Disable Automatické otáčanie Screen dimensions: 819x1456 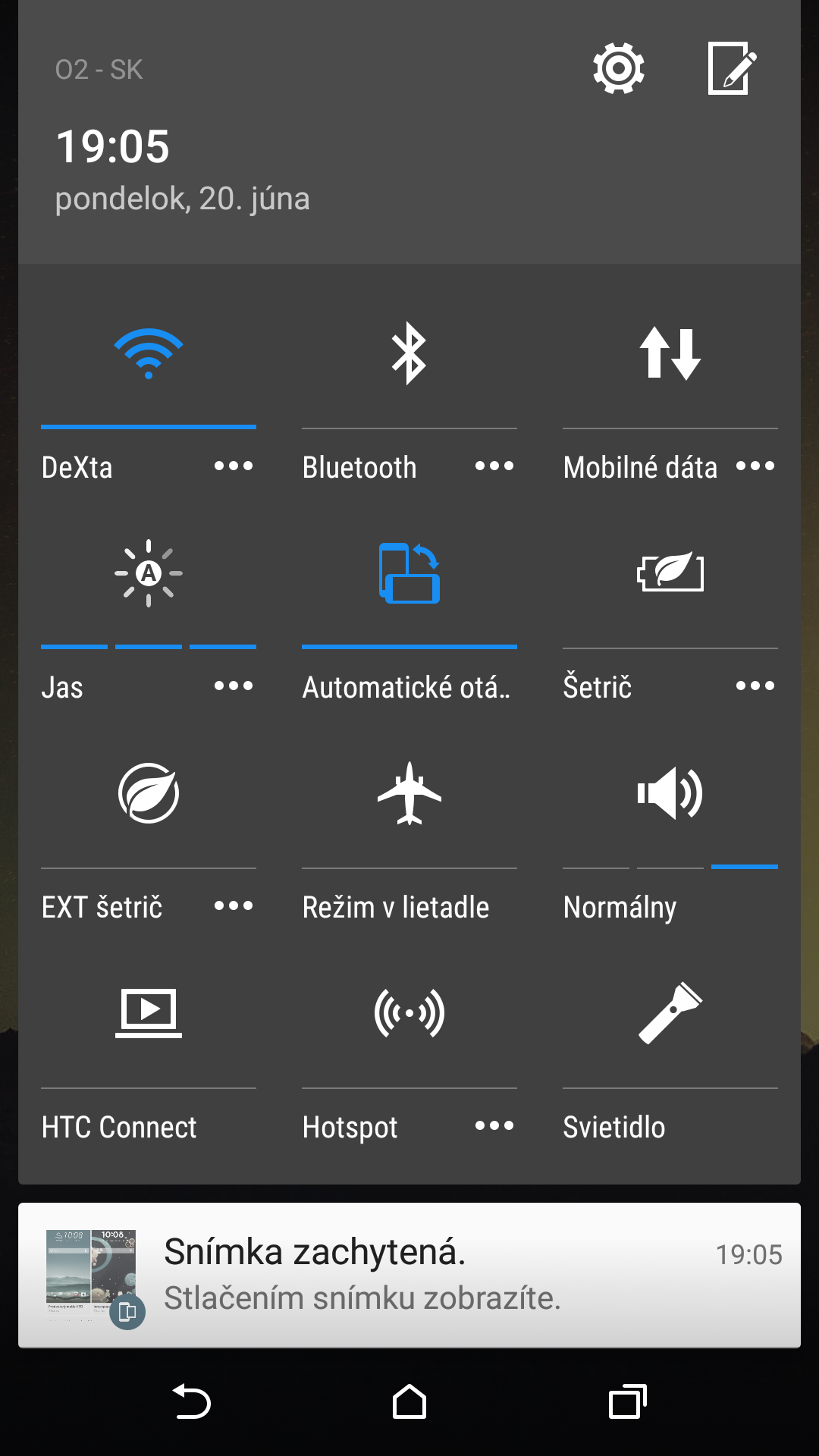coord(409,573)
